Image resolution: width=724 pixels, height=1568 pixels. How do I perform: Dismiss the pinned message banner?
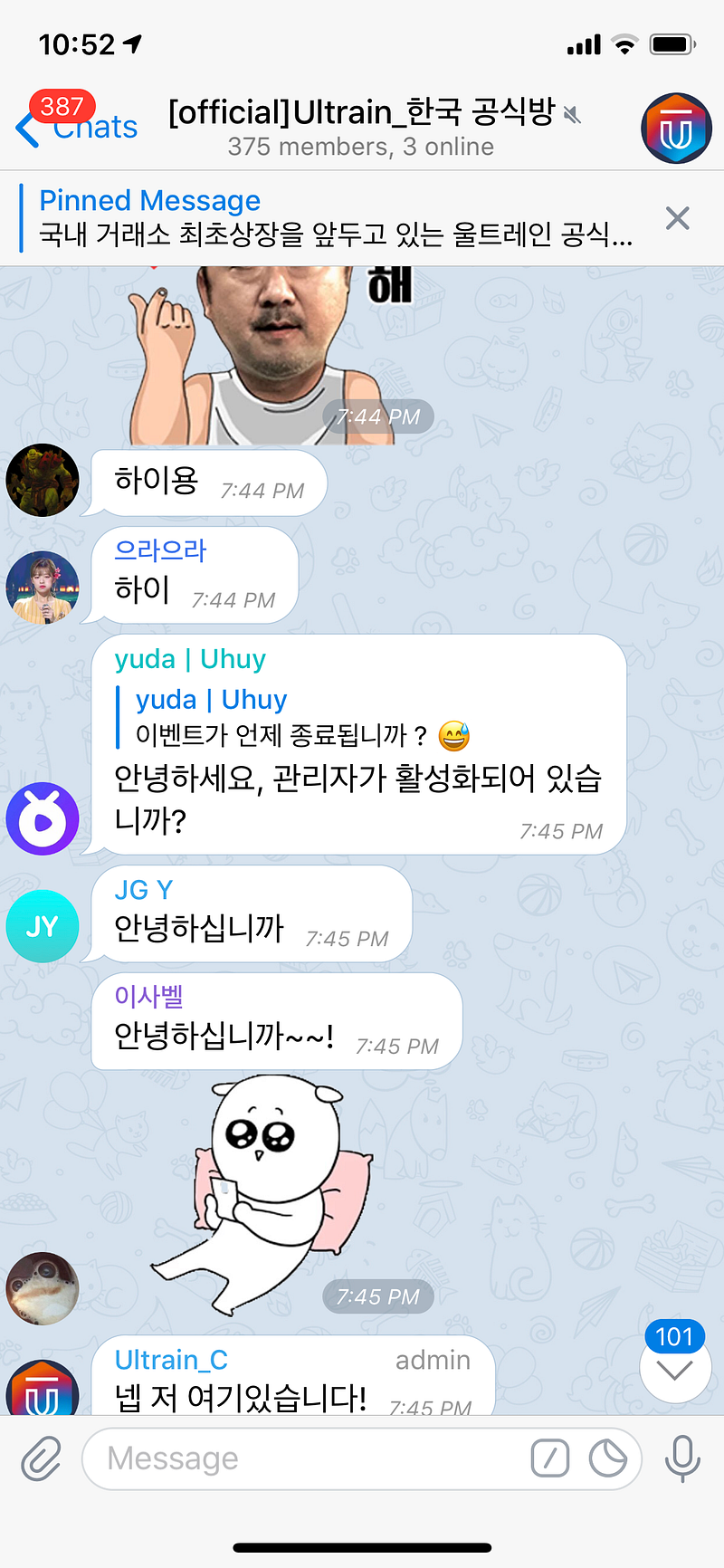coord(677,218)
